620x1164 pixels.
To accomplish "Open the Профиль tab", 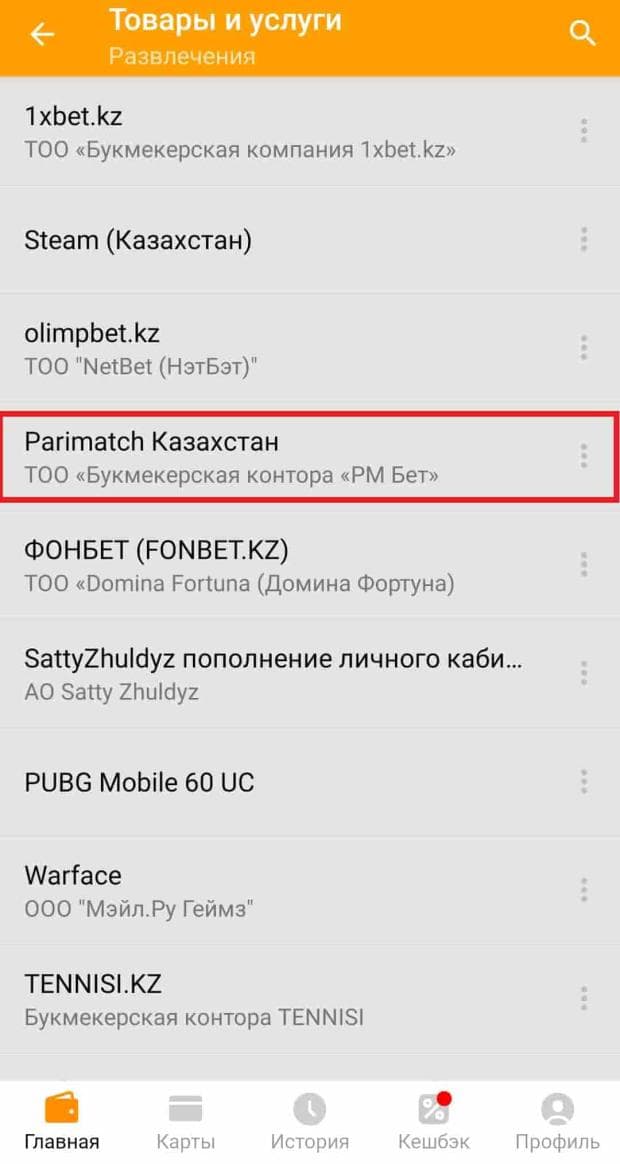I will point(557,1121).
